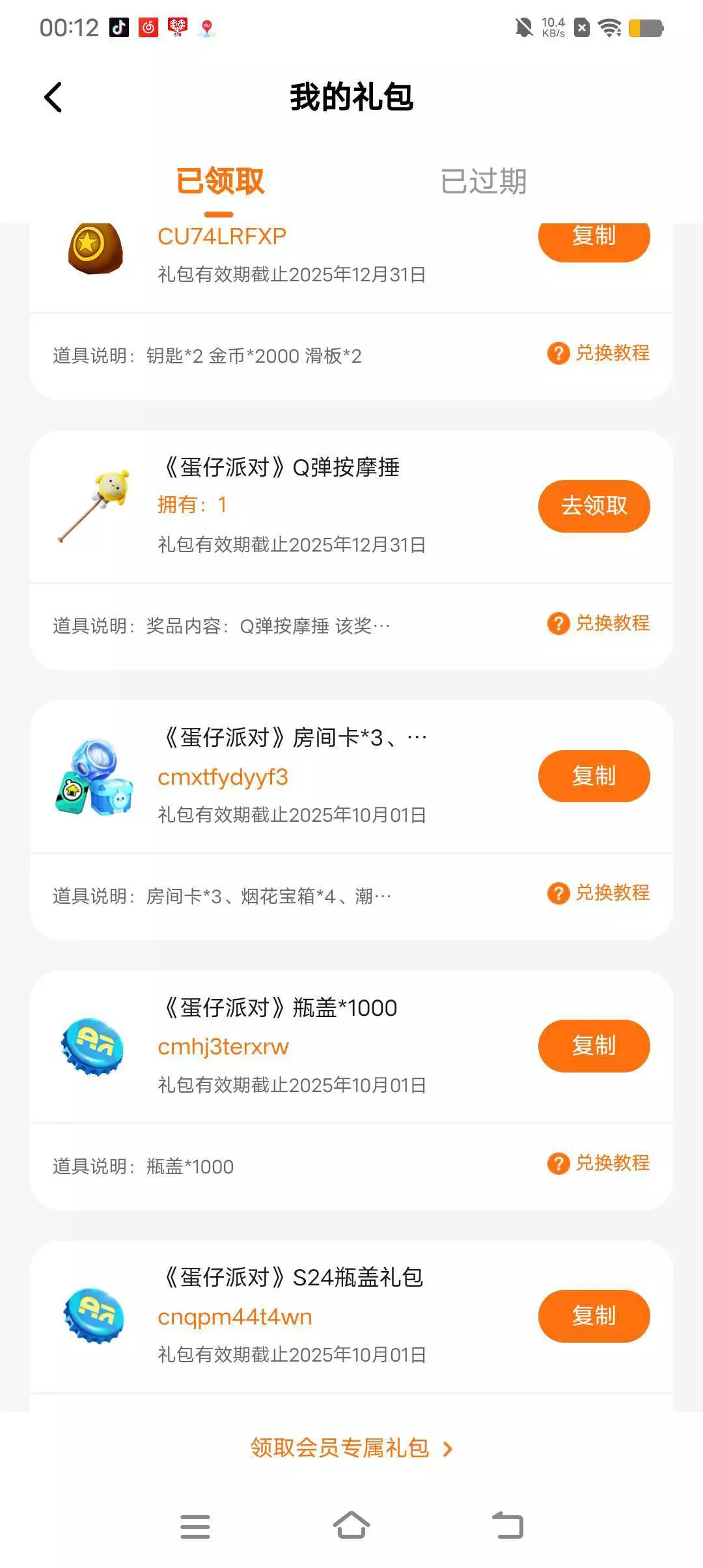The image size is (703, 1568).
Task: Switch to the 已过期 tab
Action: point(483,182)
